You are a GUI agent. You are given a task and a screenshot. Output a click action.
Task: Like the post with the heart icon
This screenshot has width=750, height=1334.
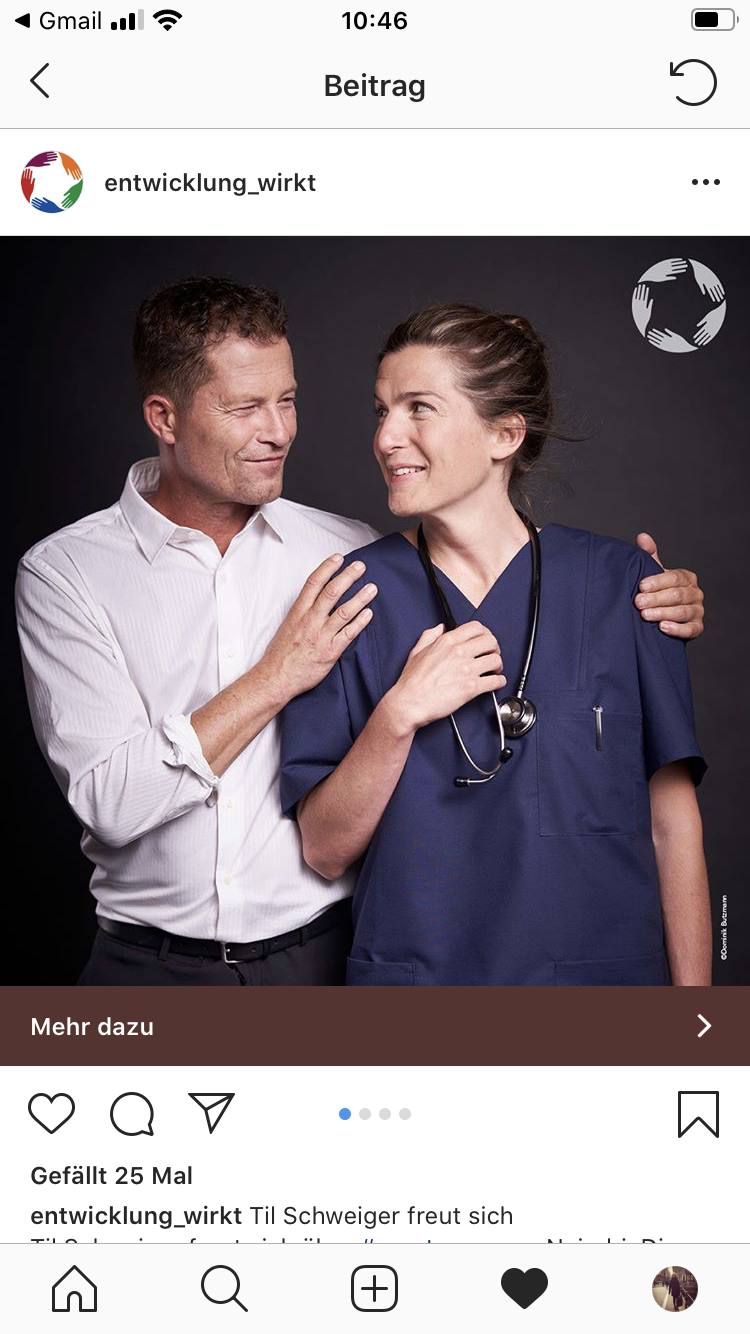pos(52,1113)
